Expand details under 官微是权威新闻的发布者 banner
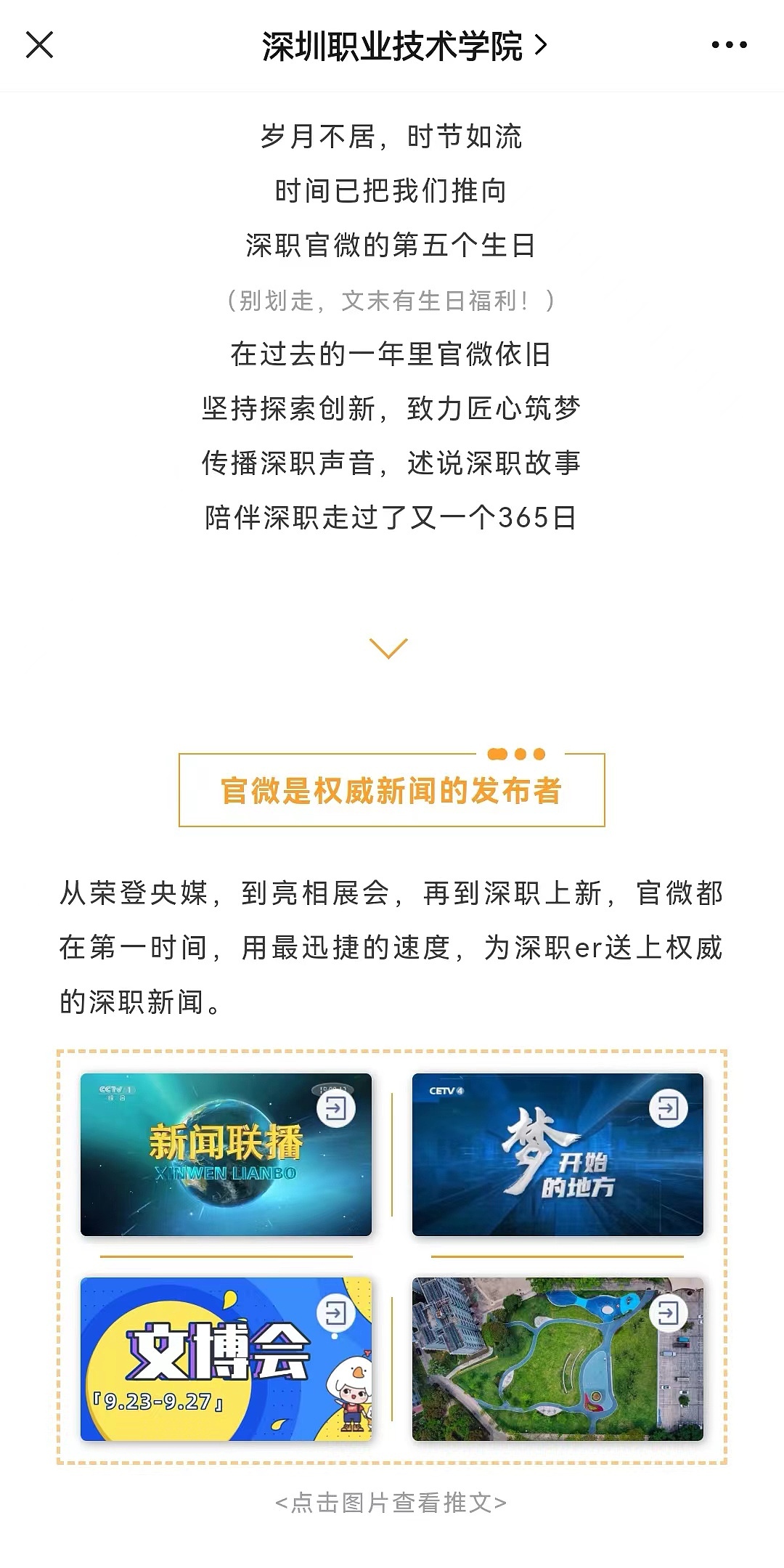The width and height of the screenshot is (784, 1568). coord(391,792)
